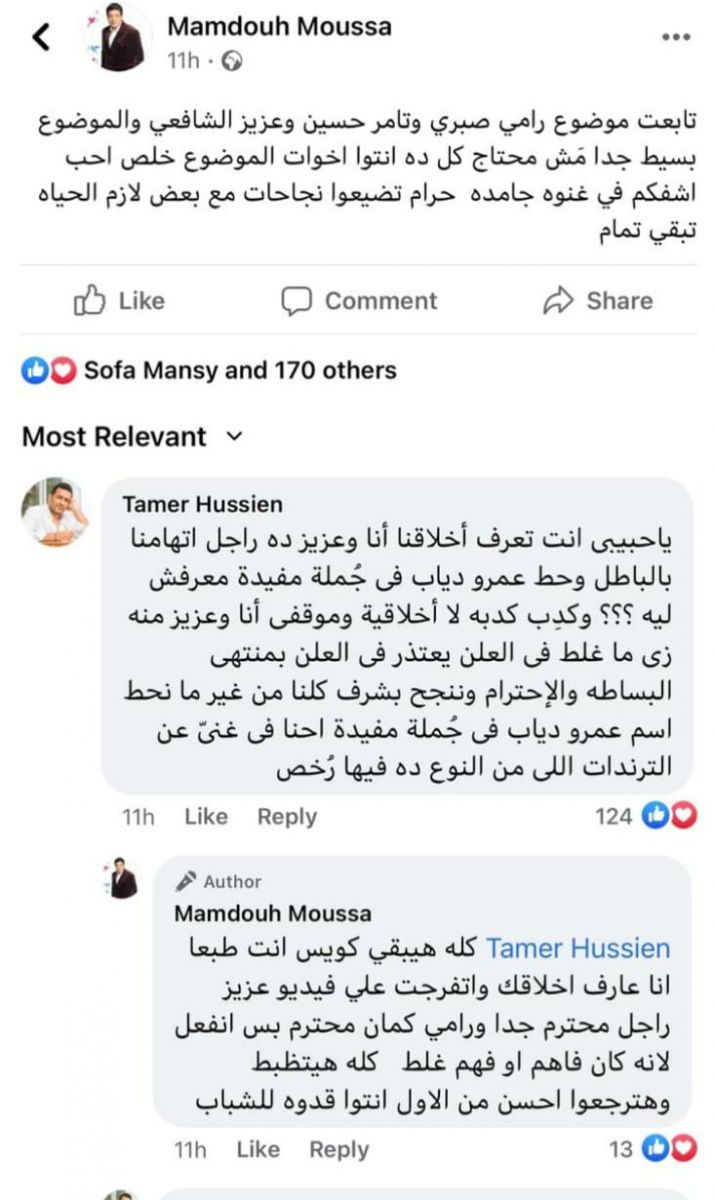Share this post
The width and height of the screenshot is (715, 1200).
(596, 300)
